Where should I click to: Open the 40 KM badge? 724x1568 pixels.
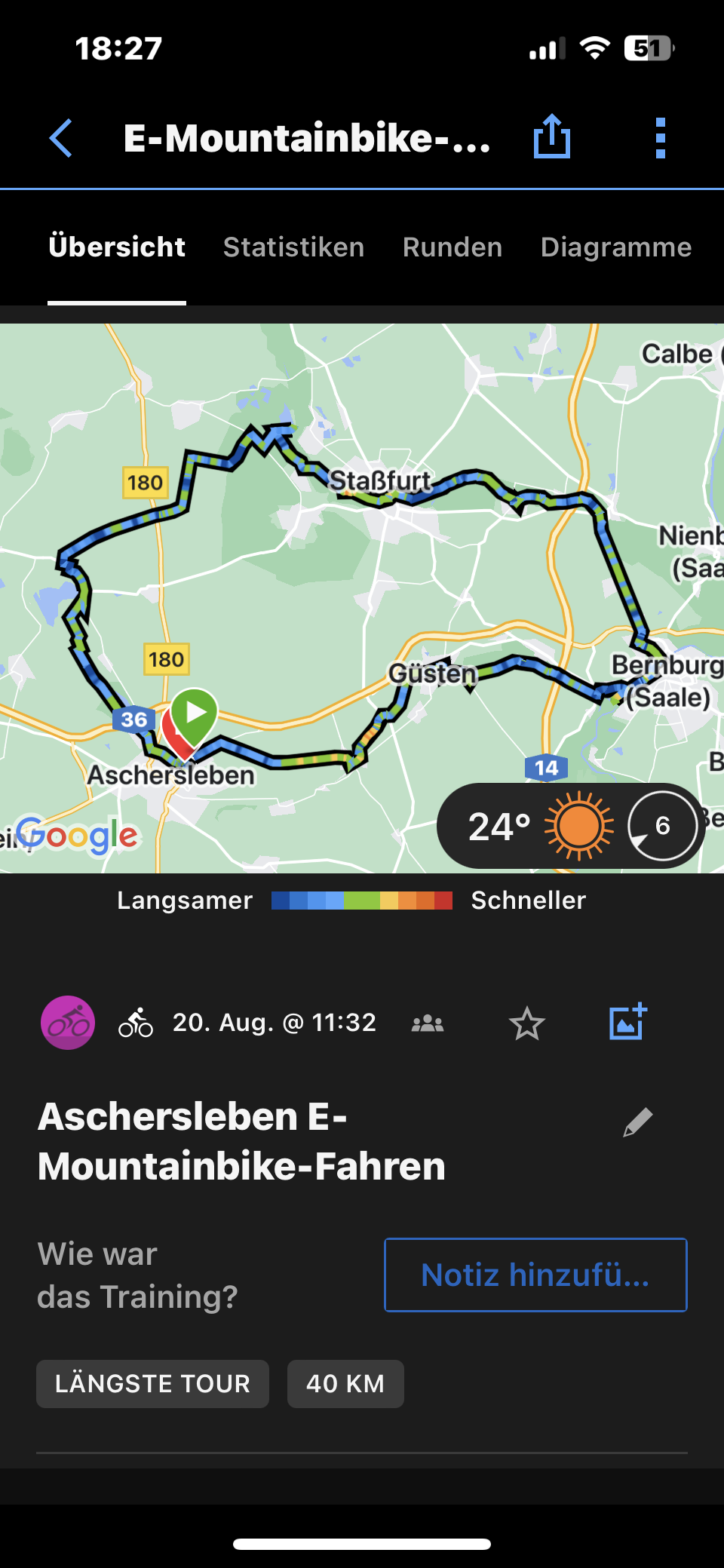(345, 1384)
